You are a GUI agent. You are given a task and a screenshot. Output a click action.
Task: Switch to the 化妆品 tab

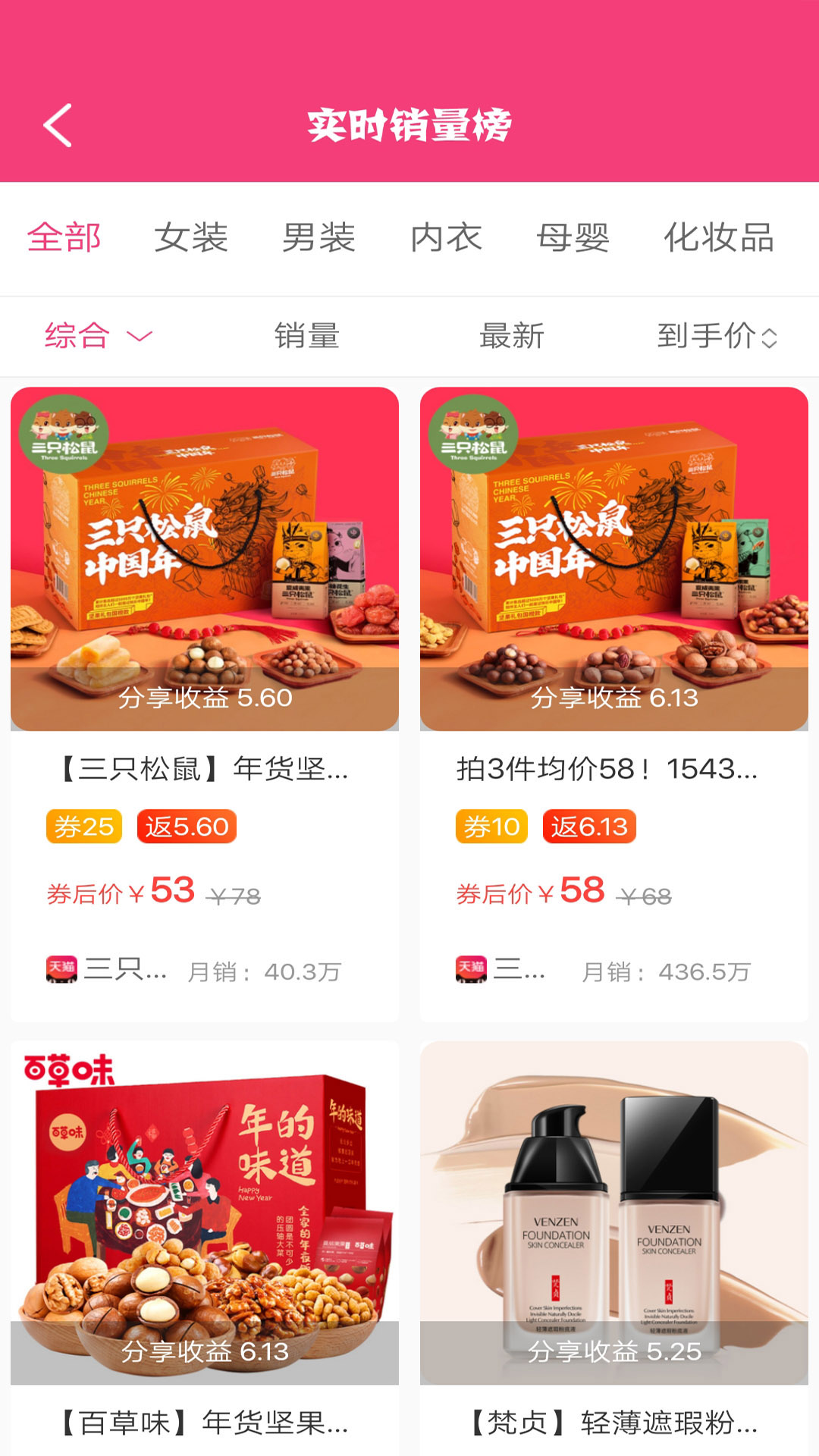tap(719, 238)
